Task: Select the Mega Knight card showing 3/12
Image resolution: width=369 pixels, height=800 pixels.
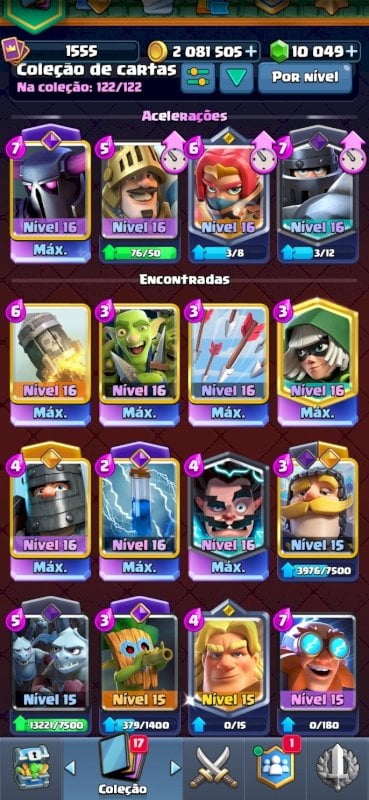Action: [x=317, y=196]
